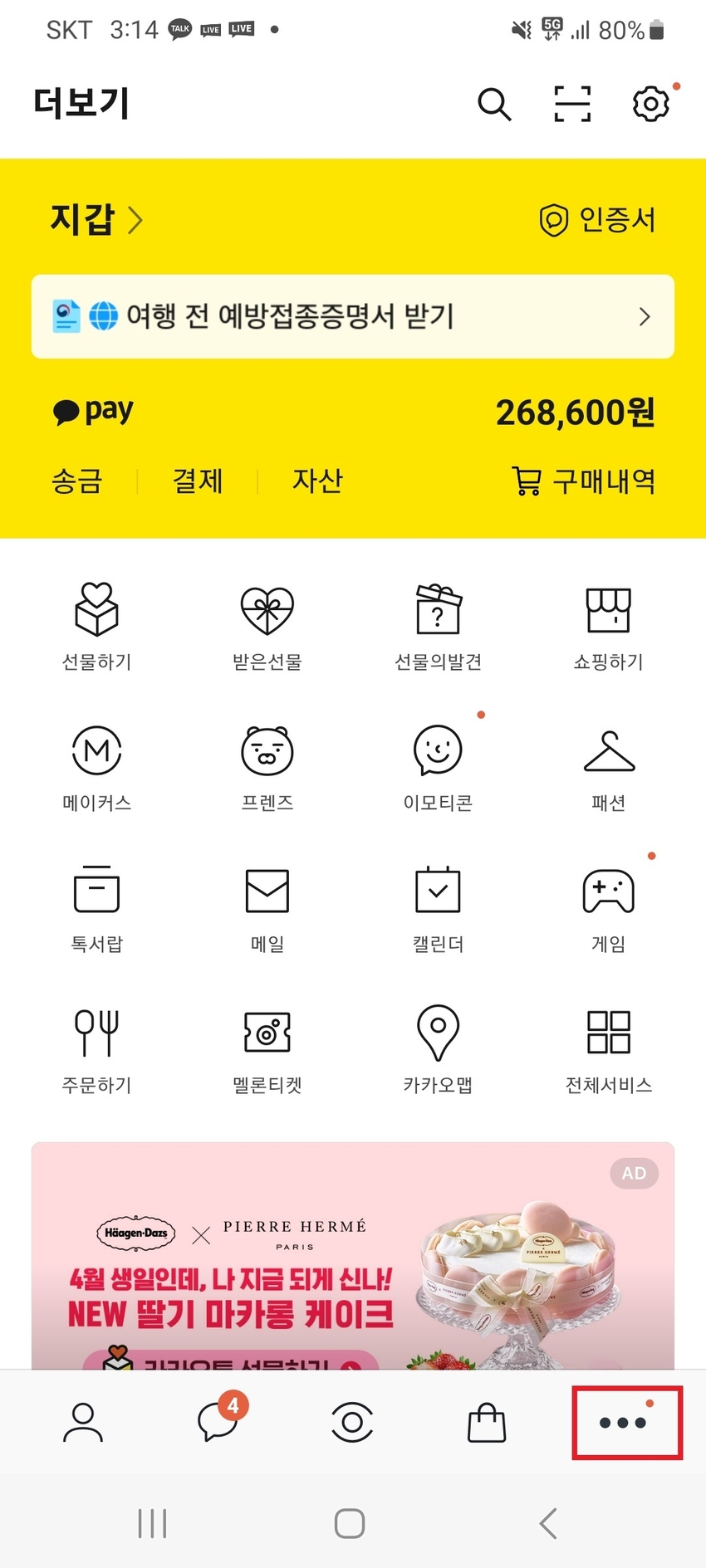Open 카카오맵 map
The image size is (706, 1568).
(438, 1048)
